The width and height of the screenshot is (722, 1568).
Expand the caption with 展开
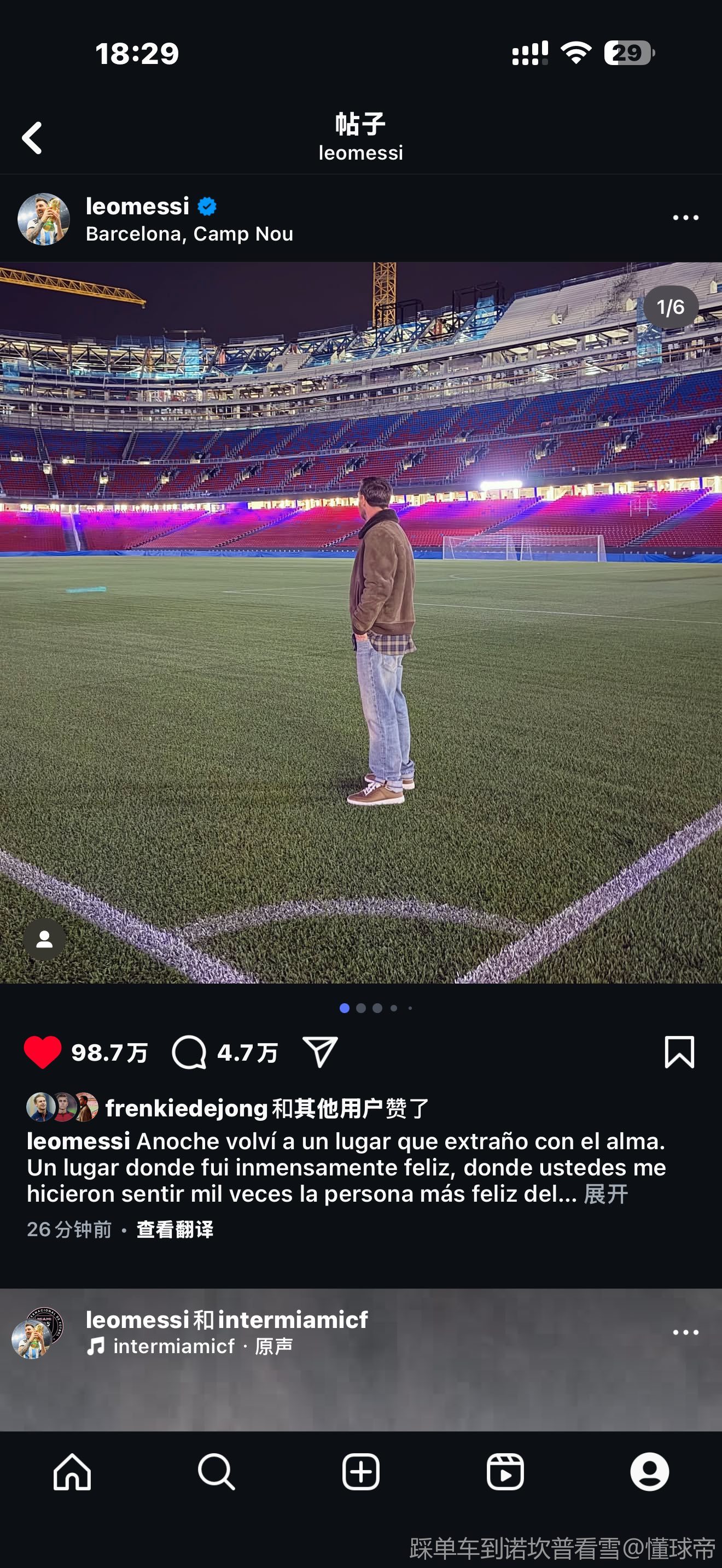(605, 1194)
